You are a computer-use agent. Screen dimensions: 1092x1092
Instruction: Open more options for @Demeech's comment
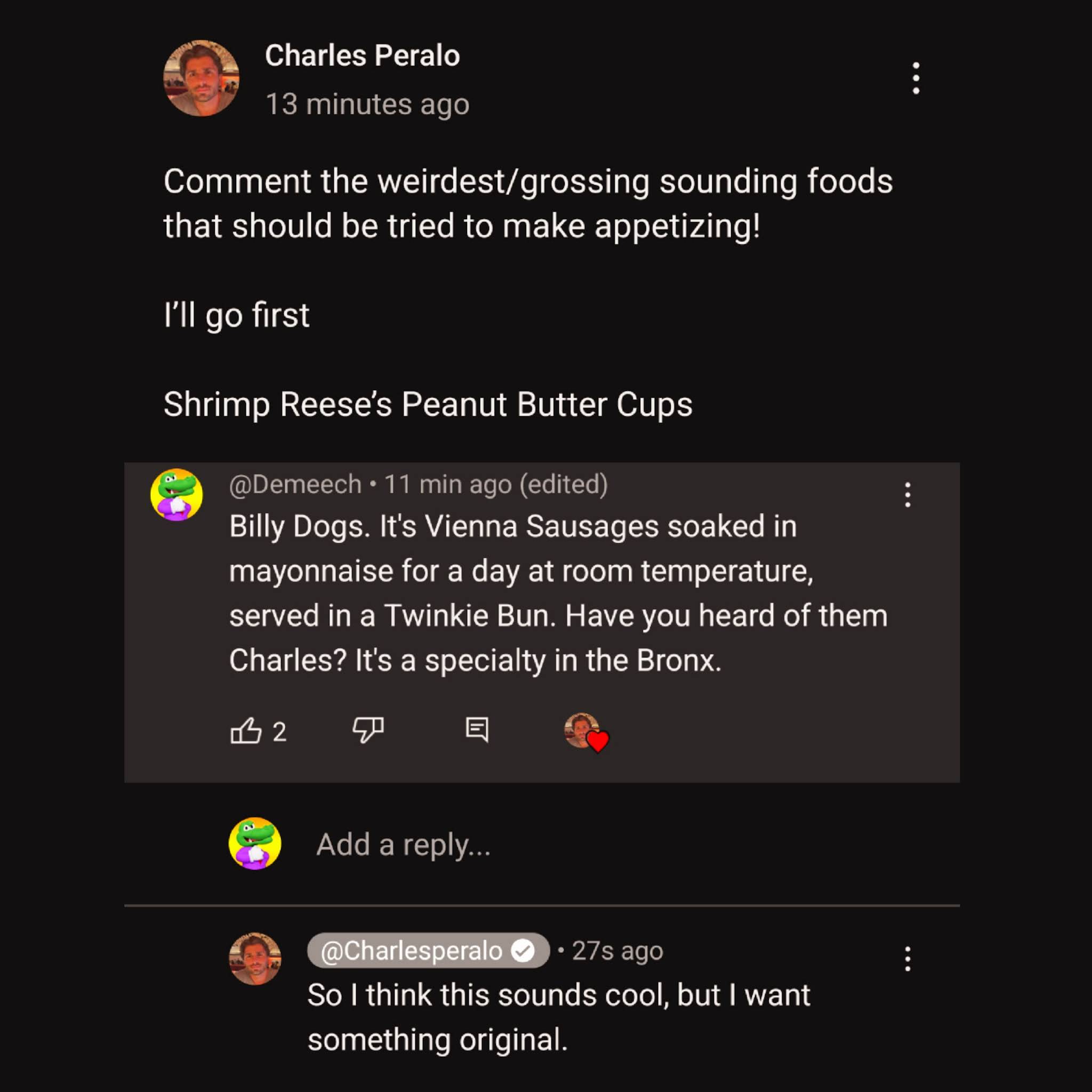(907, 495)
